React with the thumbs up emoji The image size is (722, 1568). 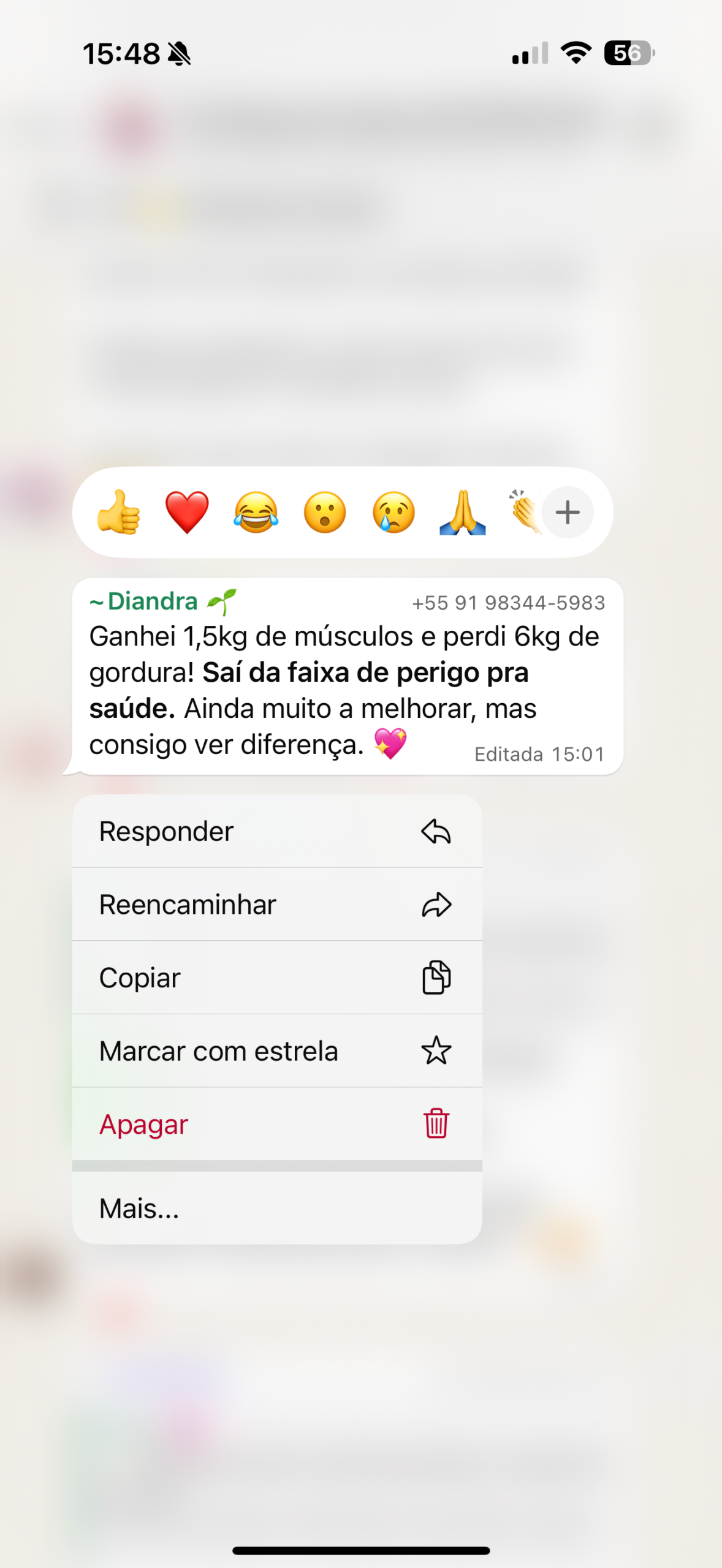[x=118, y=512]
